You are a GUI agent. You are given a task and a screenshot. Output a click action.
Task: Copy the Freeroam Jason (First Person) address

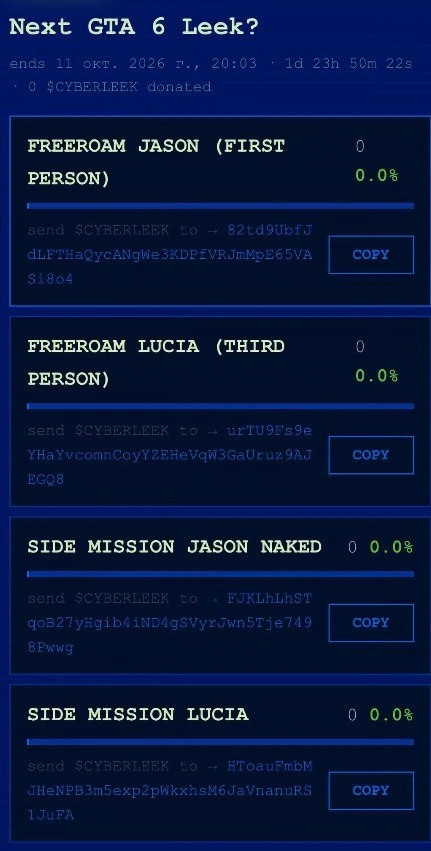pos(371,255)
